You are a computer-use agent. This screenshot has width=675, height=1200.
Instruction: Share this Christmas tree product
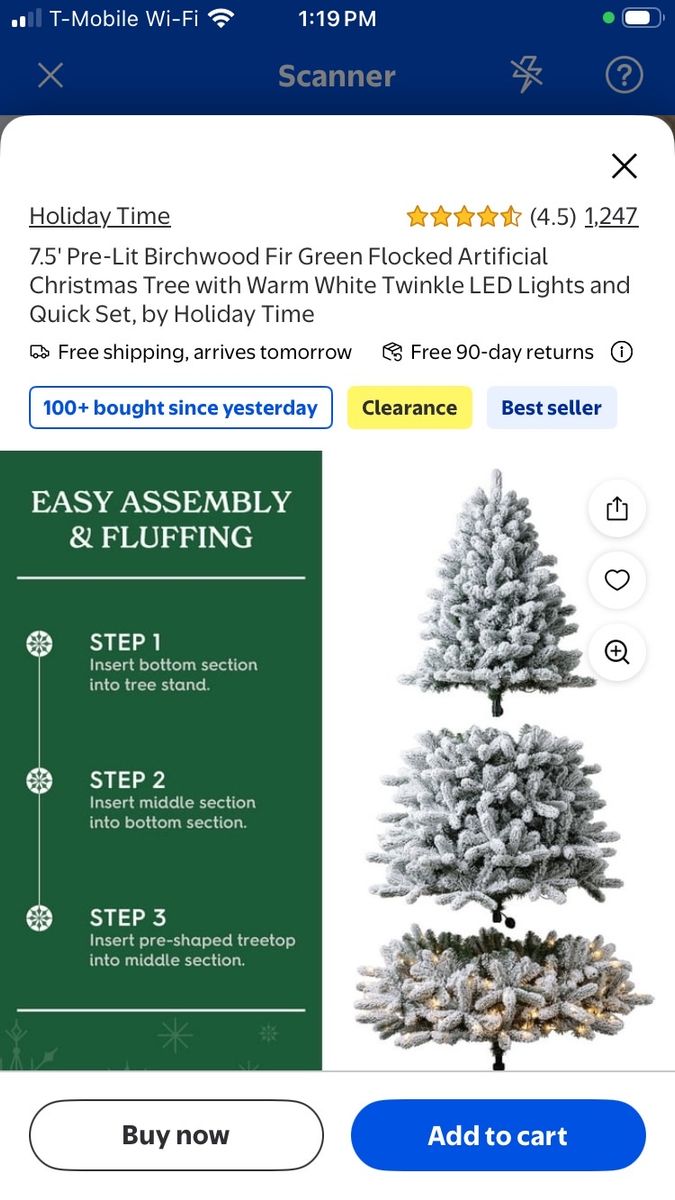617,509
